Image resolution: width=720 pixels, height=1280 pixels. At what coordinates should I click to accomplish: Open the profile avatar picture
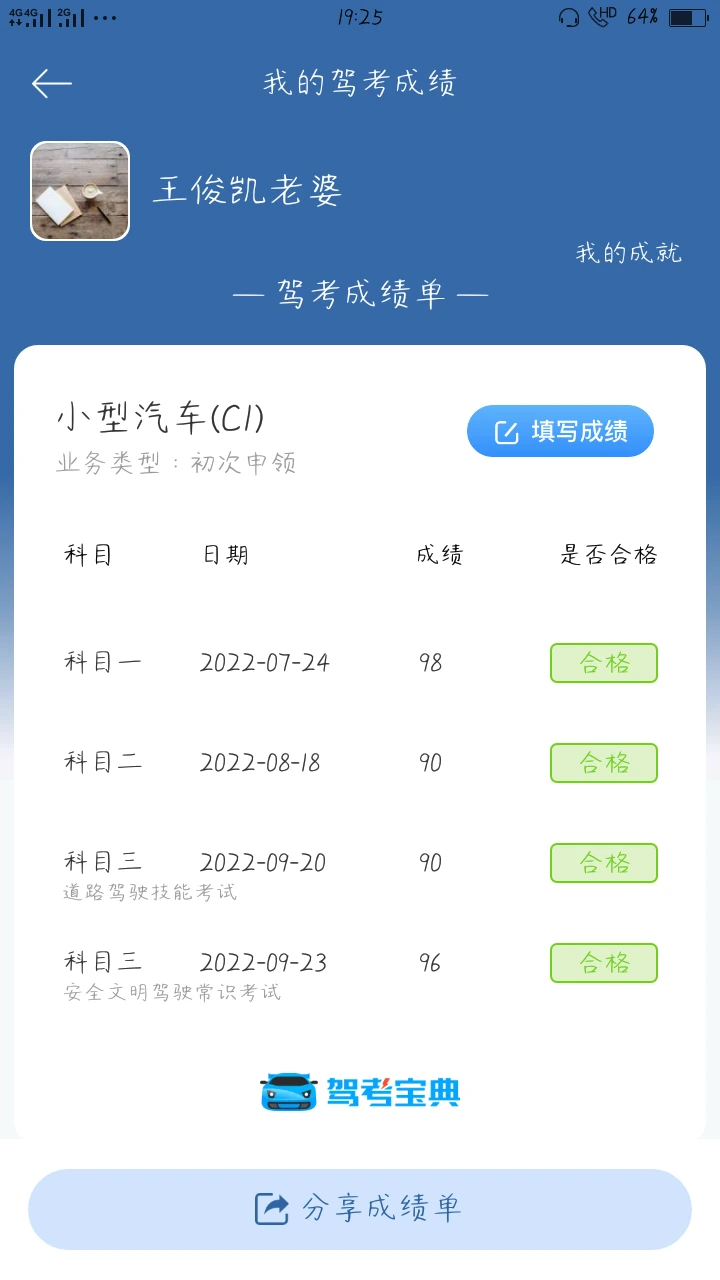(80, 191)
